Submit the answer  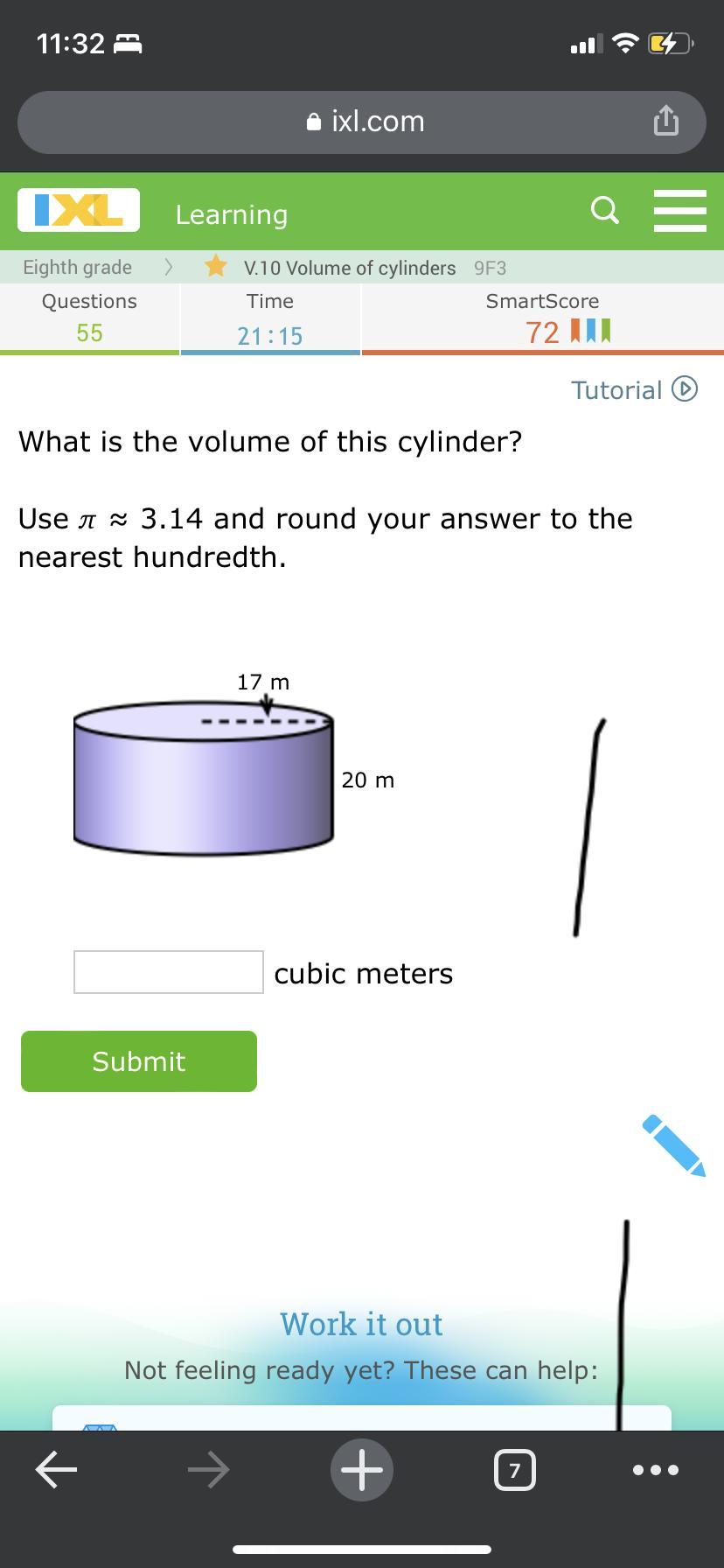pyautogui.click(x=139, y=1061)
